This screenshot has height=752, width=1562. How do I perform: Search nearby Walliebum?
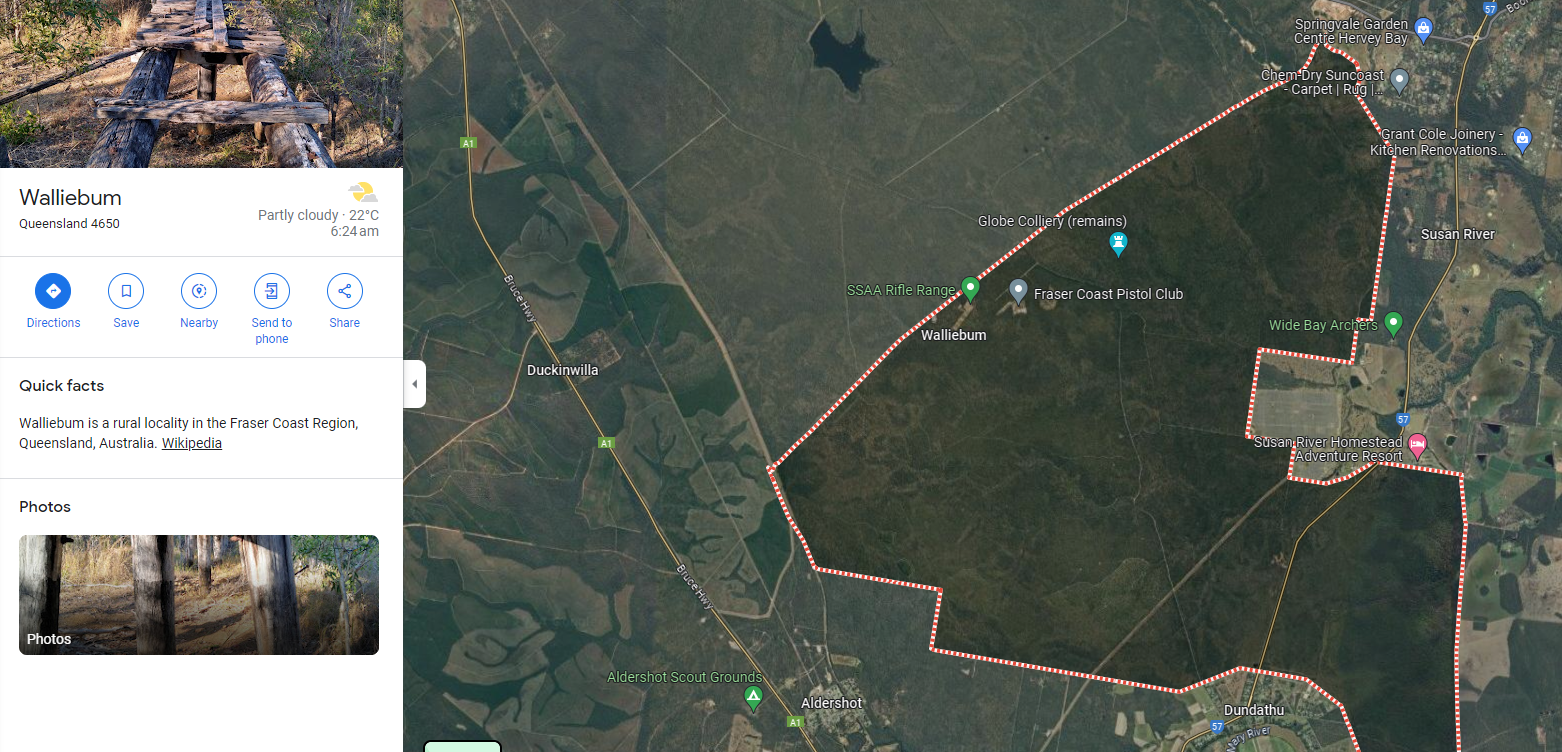[199, 292]
